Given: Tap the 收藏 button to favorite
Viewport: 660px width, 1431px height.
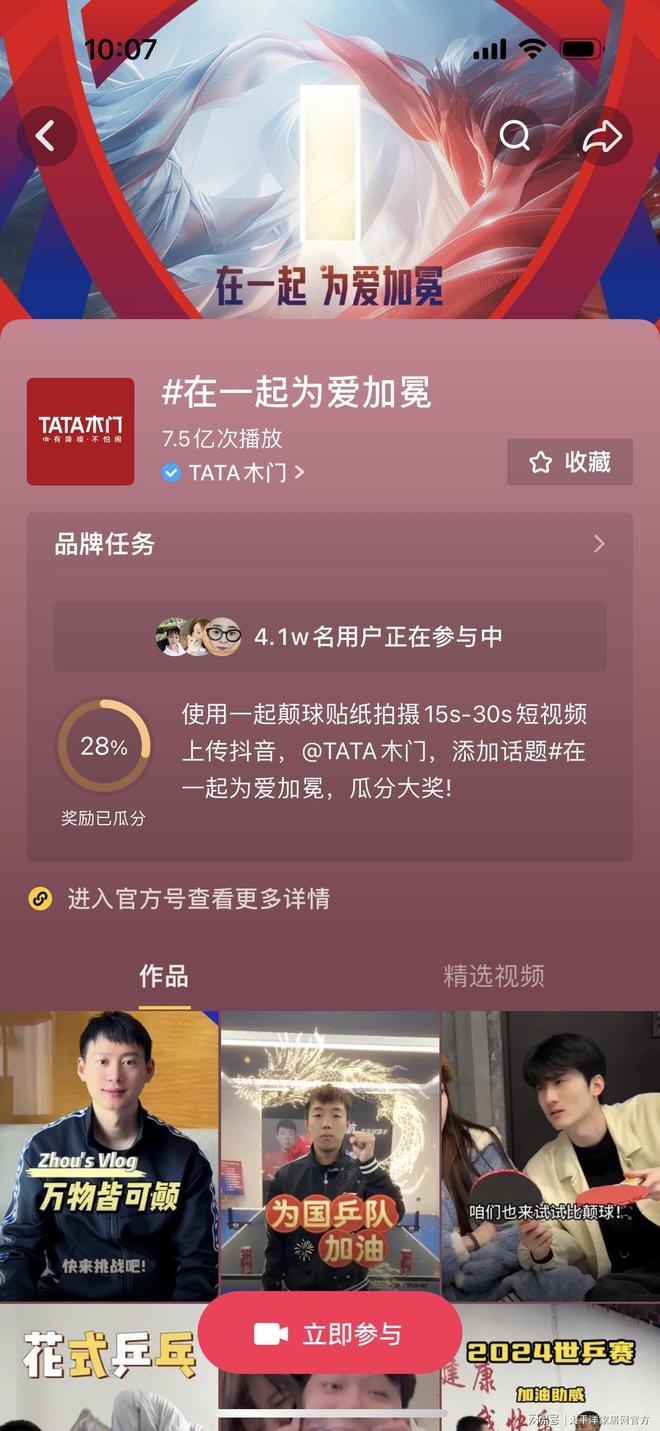Looking at the screenshot, I should [x=569, y=462].
